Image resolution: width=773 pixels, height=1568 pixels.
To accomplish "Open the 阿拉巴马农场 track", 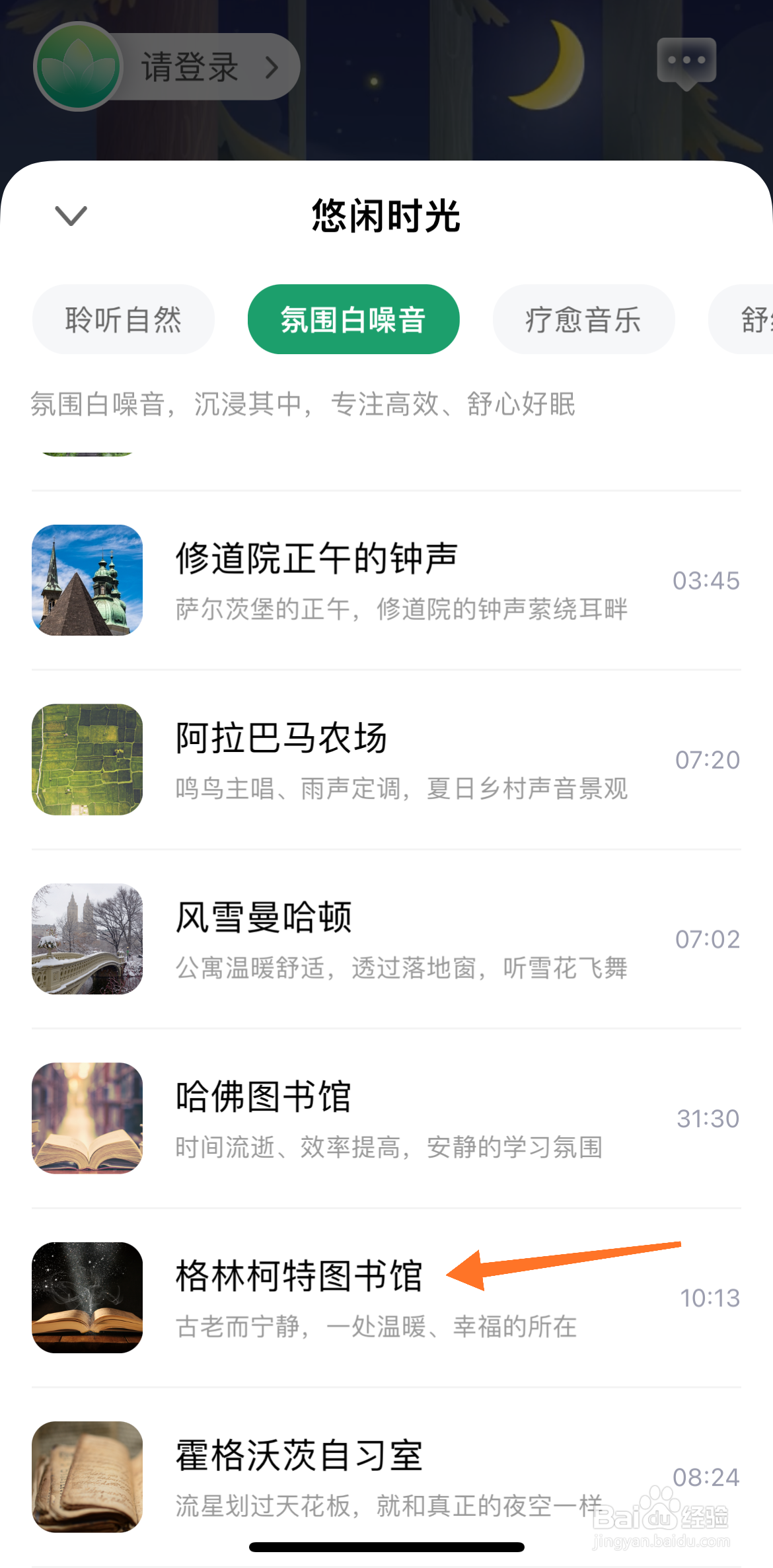I will [386, 760].
